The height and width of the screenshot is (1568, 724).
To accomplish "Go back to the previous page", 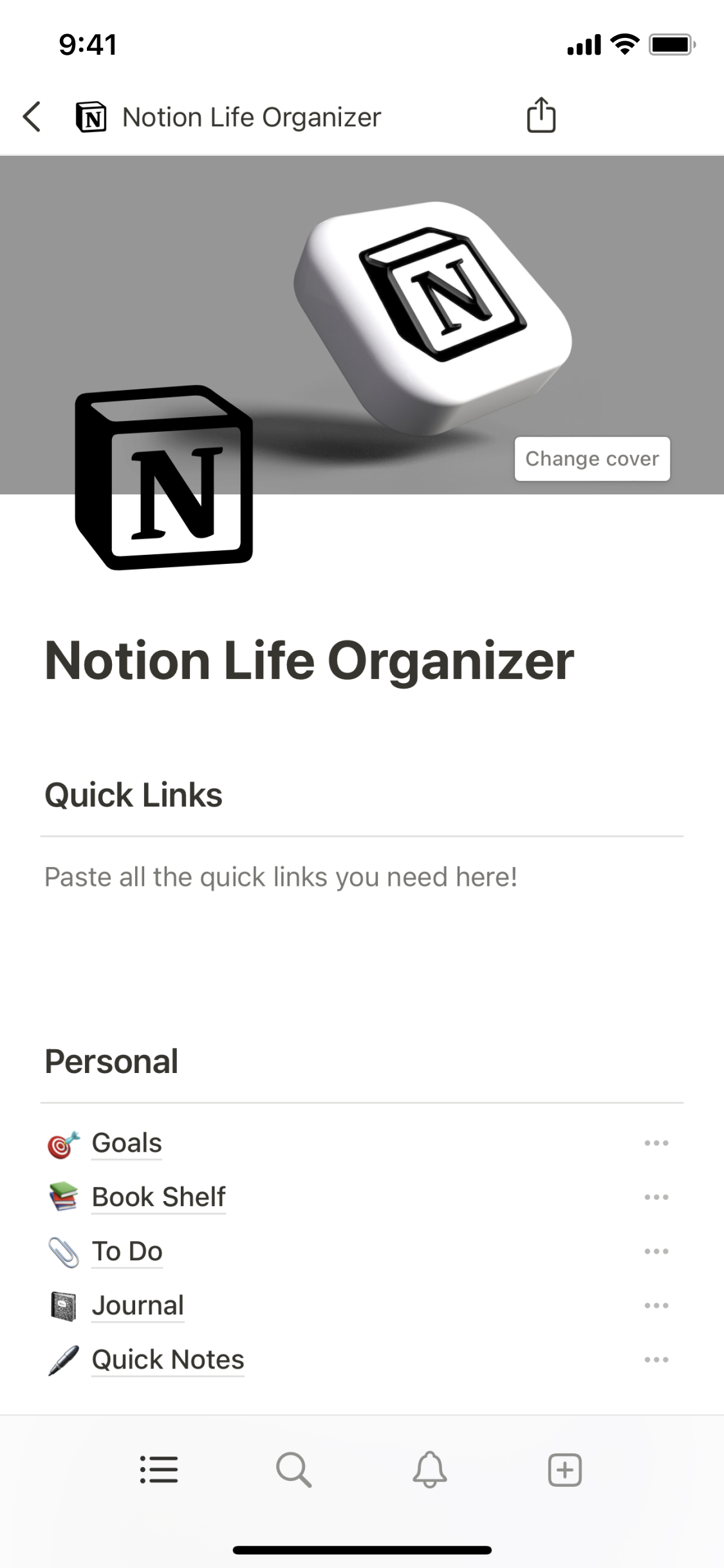I will [32, 117].
